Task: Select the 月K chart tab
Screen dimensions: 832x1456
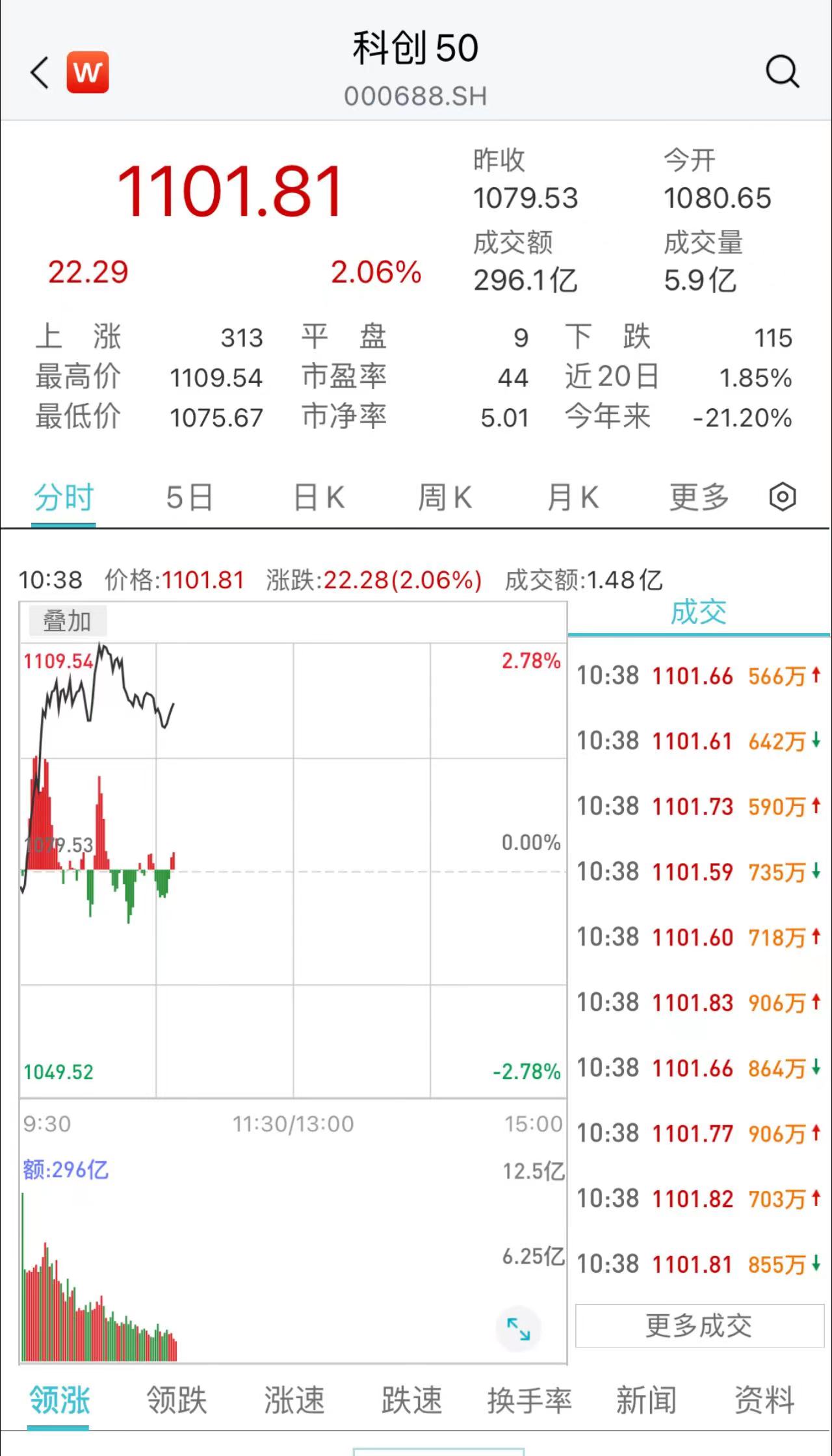Action: tap(572, 498)
